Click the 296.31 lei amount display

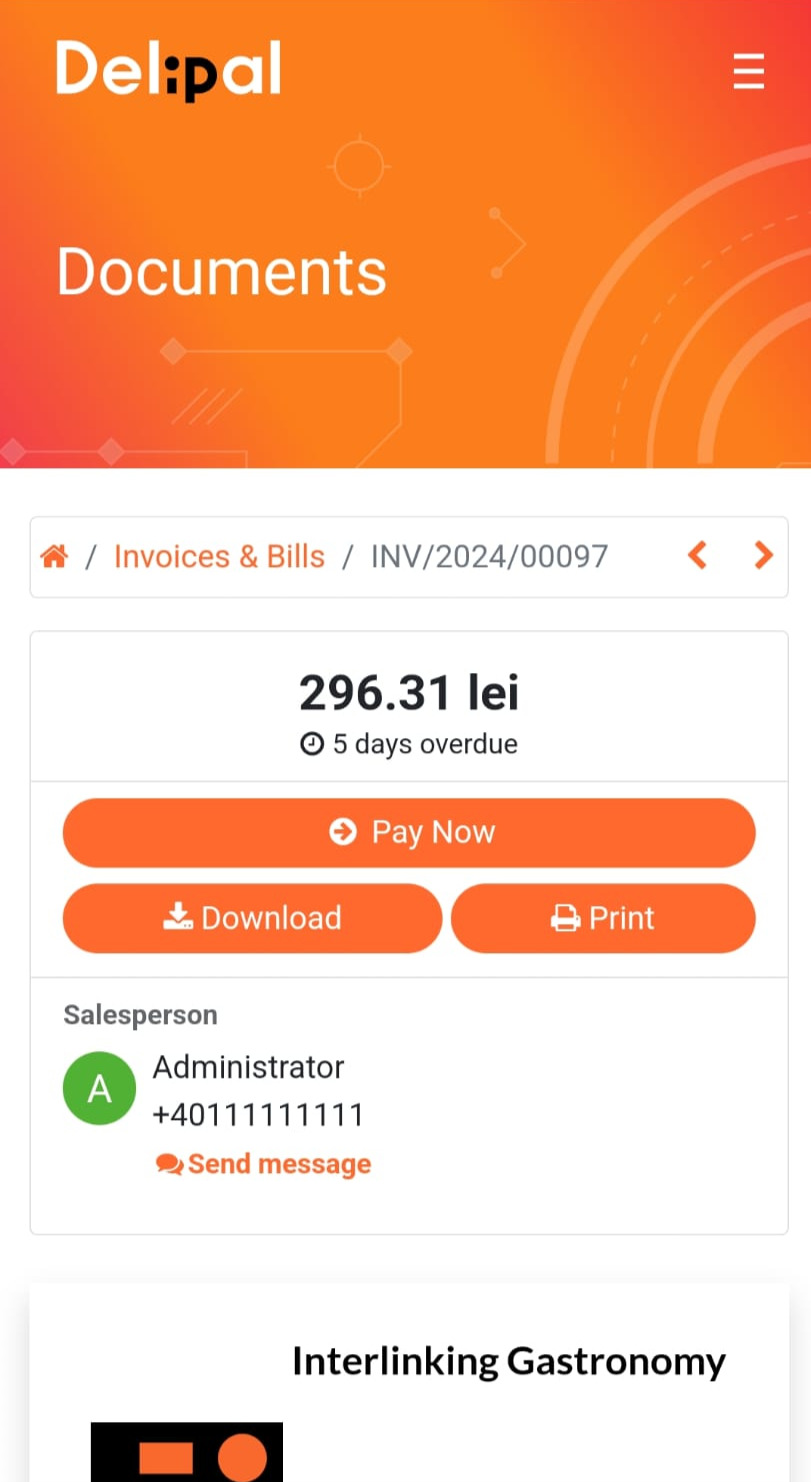pyautogui.click(x=408, y=691)
